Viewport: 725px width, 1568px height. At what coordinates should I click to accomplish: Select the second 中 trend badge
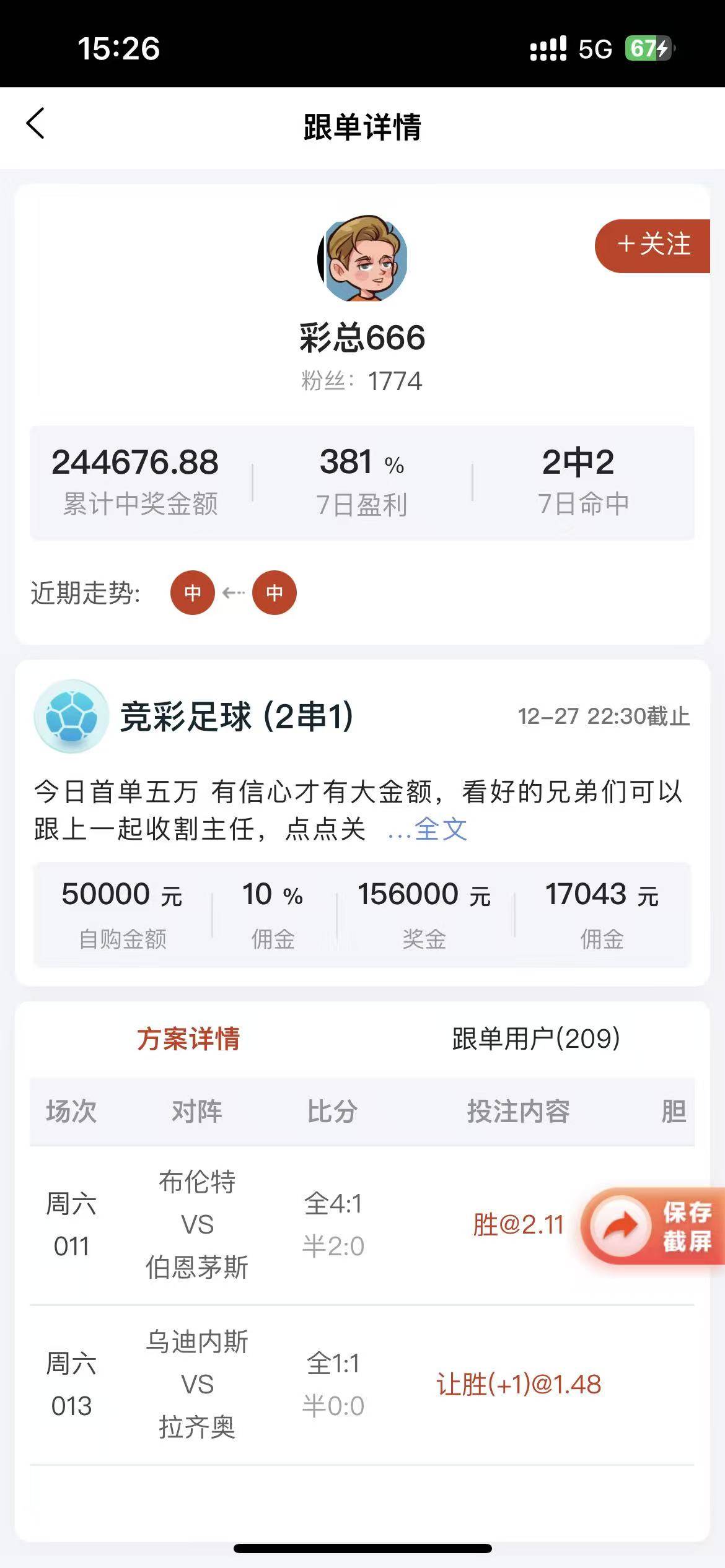click(275, 593)
